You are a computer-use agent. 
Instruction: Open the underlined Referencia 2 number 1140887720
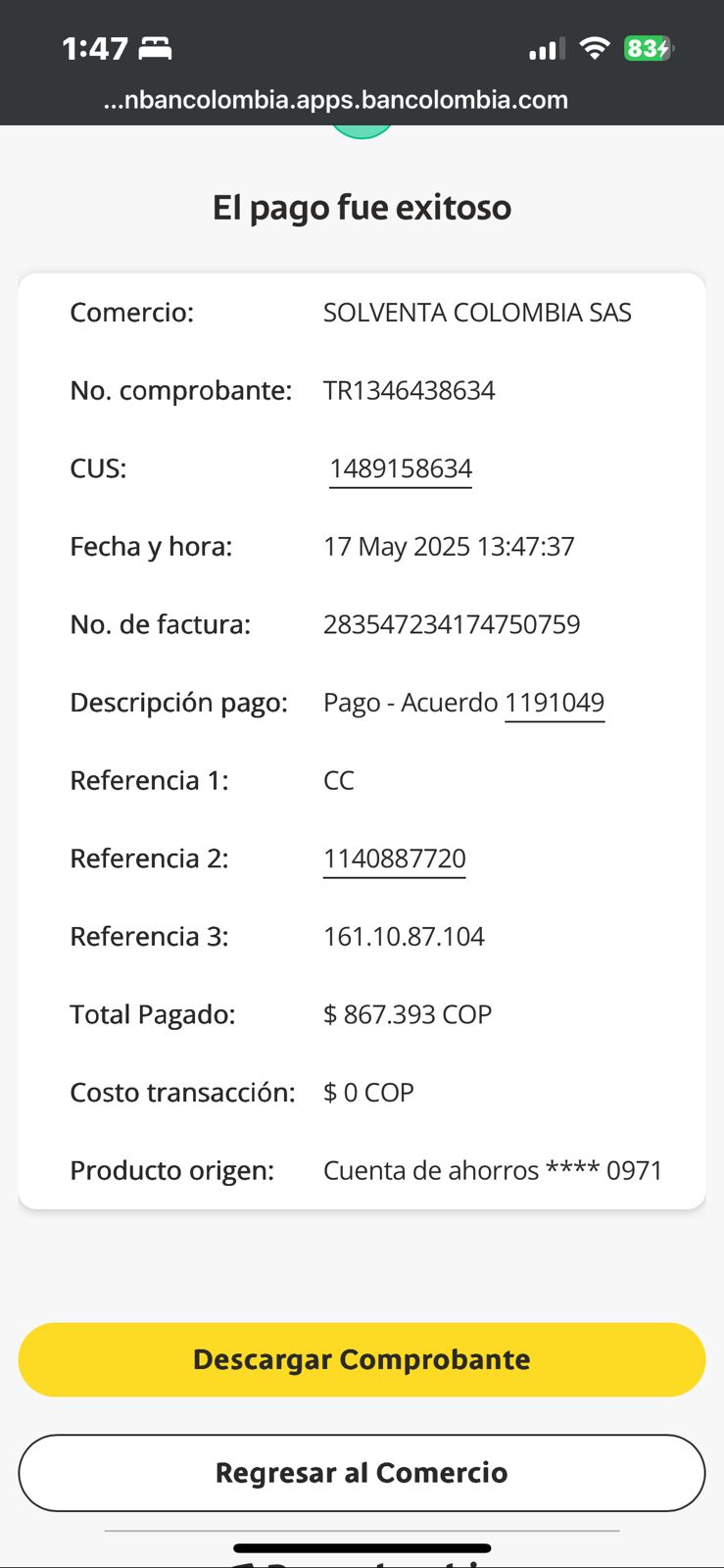pyautogui.click(x=395, y=858)
